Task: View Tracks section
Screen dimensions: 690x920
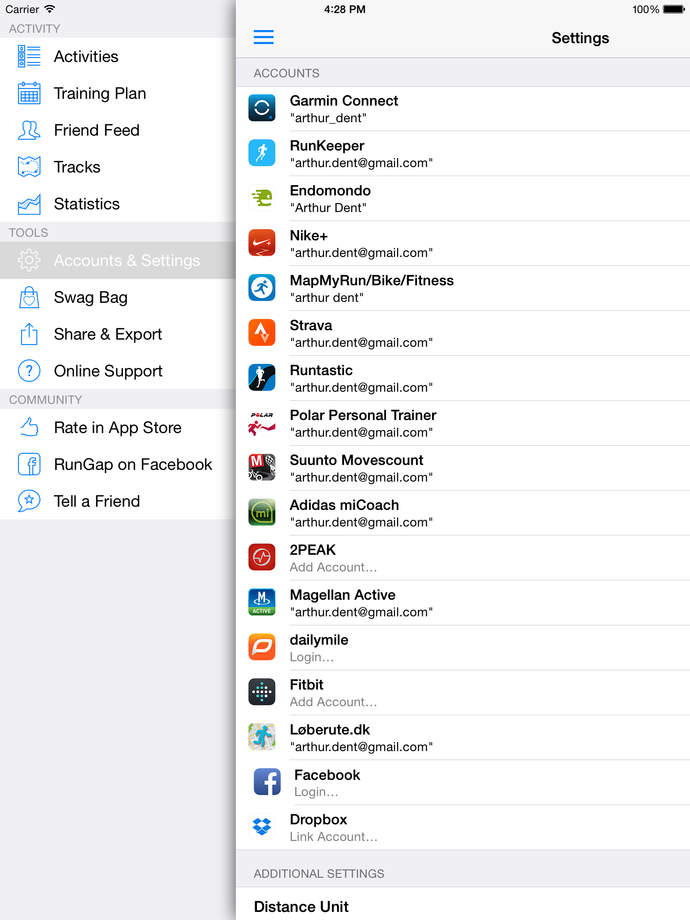Action: 77,167
